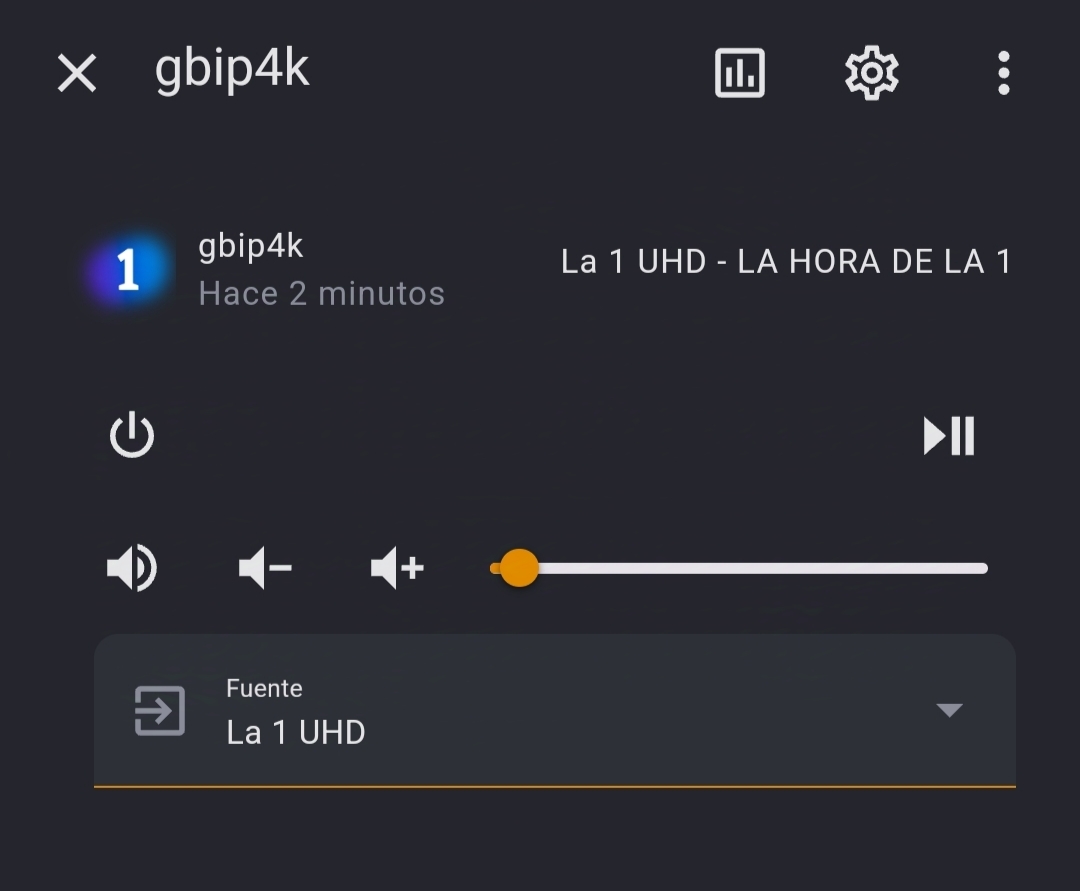Open the gbip4k settings gear

(871, 73)
